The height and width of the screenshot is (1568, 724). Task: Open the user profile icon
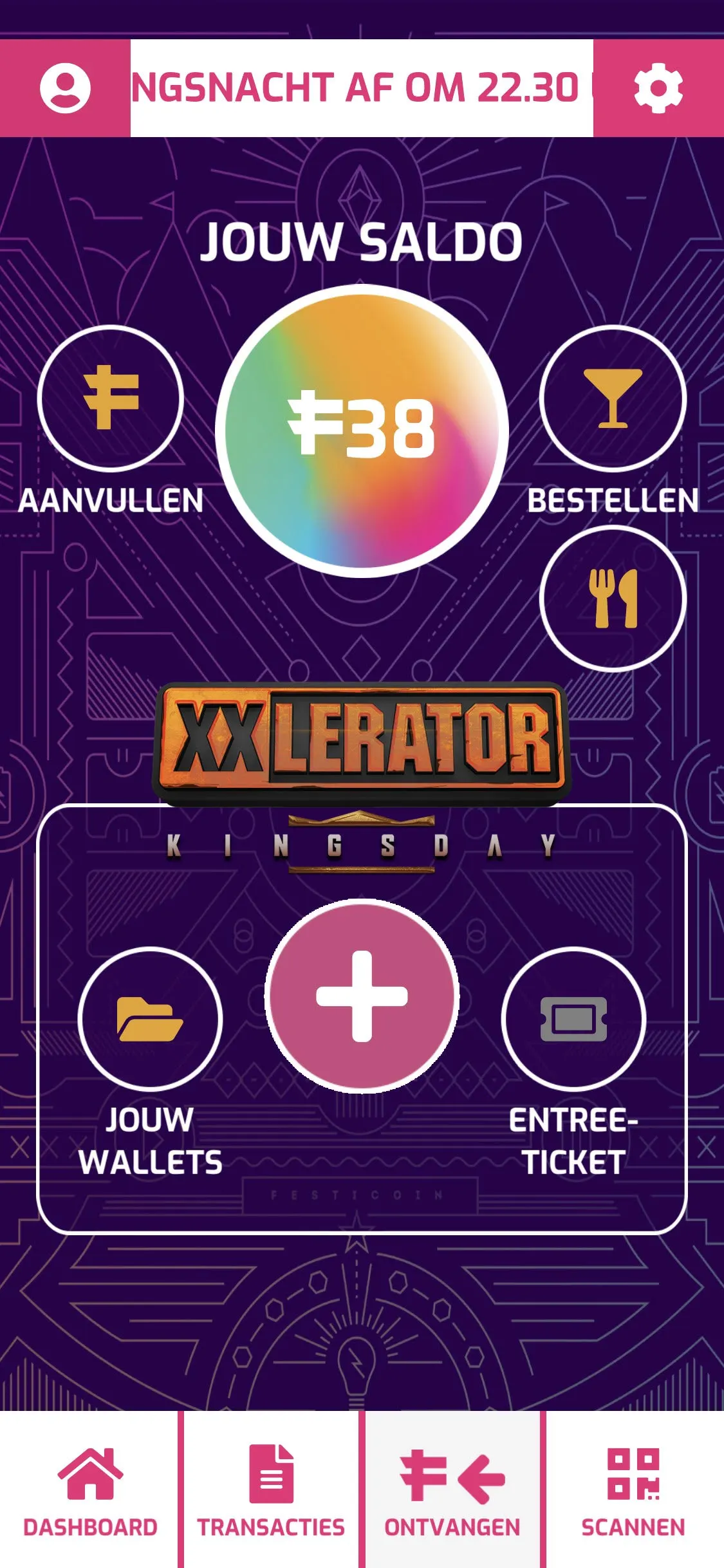point(65,88)
